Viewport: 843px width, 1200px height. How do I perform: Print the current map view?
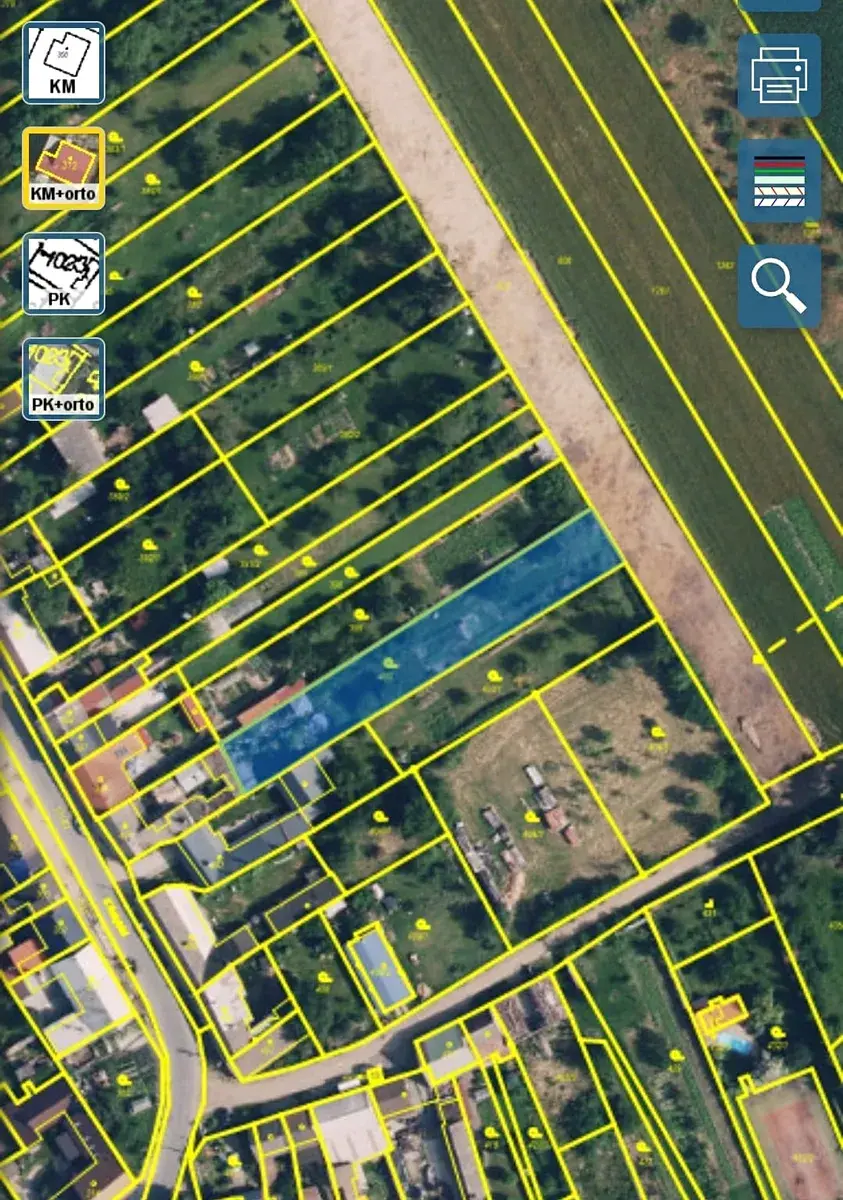pos(779,75)
